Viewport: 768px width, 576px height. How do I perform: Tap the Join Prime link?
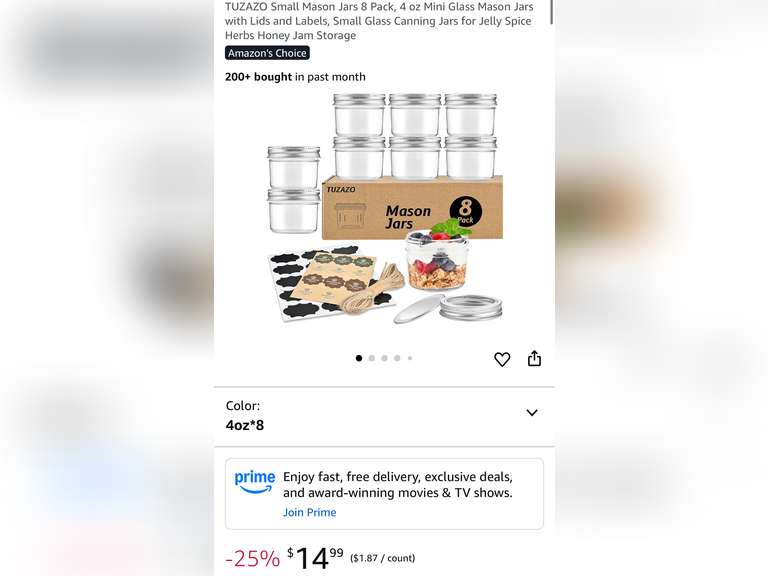tap(309, 512)
